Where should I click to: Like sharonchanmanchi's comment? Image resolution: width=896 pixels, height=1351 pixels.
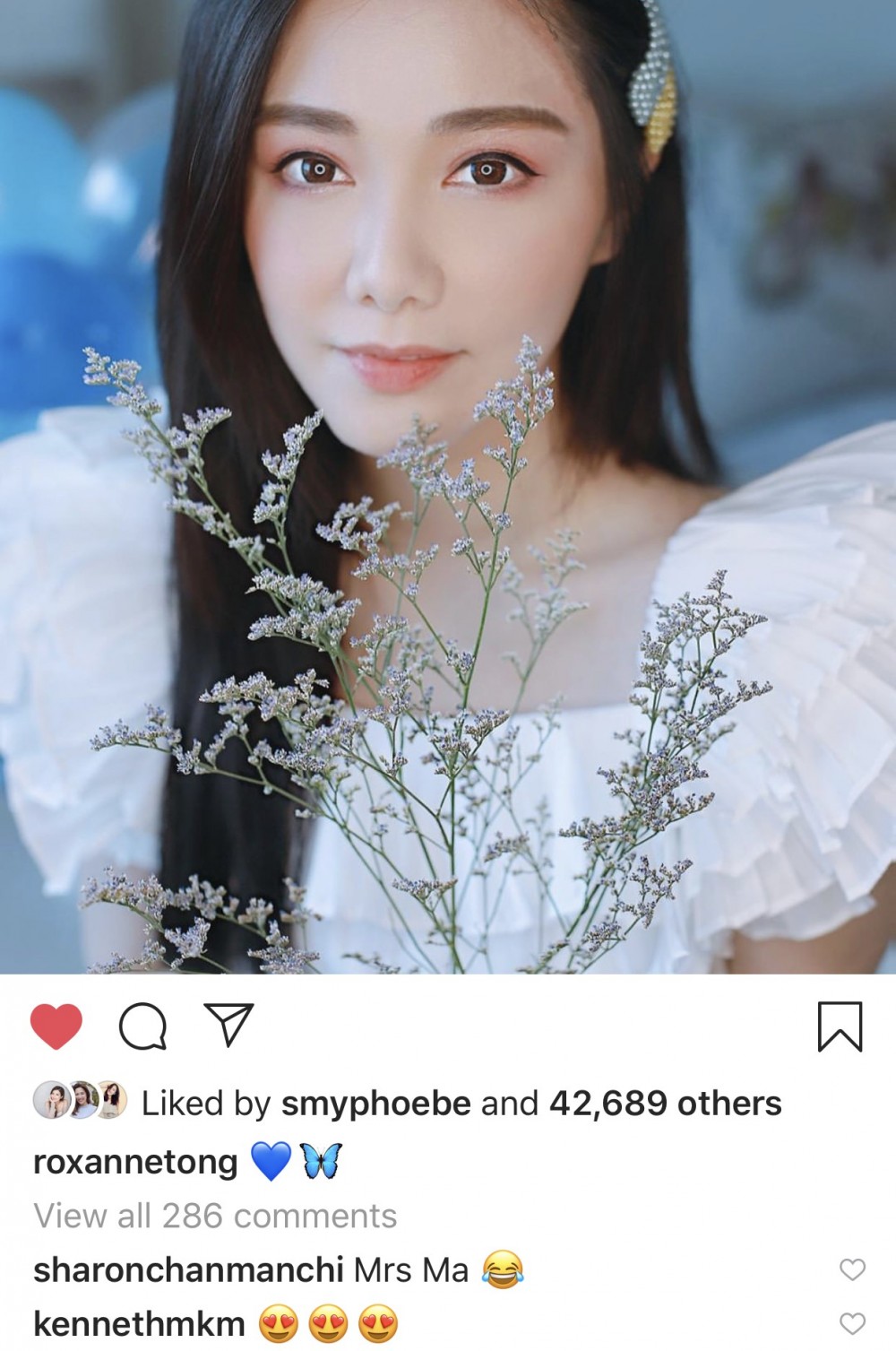pos(852,1269)
